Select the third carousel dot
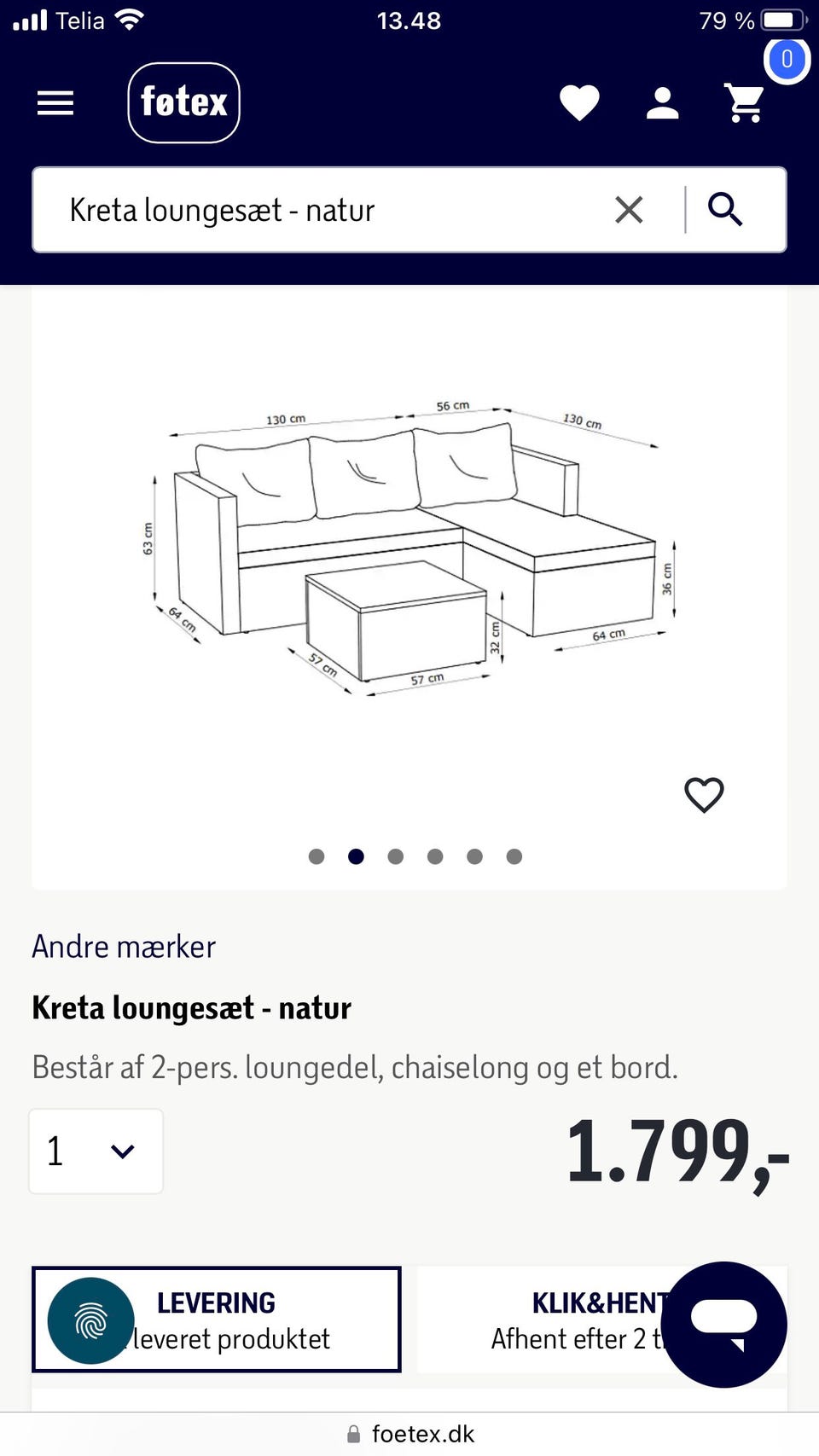The image size is (819, 1456). tap(396, 856)
